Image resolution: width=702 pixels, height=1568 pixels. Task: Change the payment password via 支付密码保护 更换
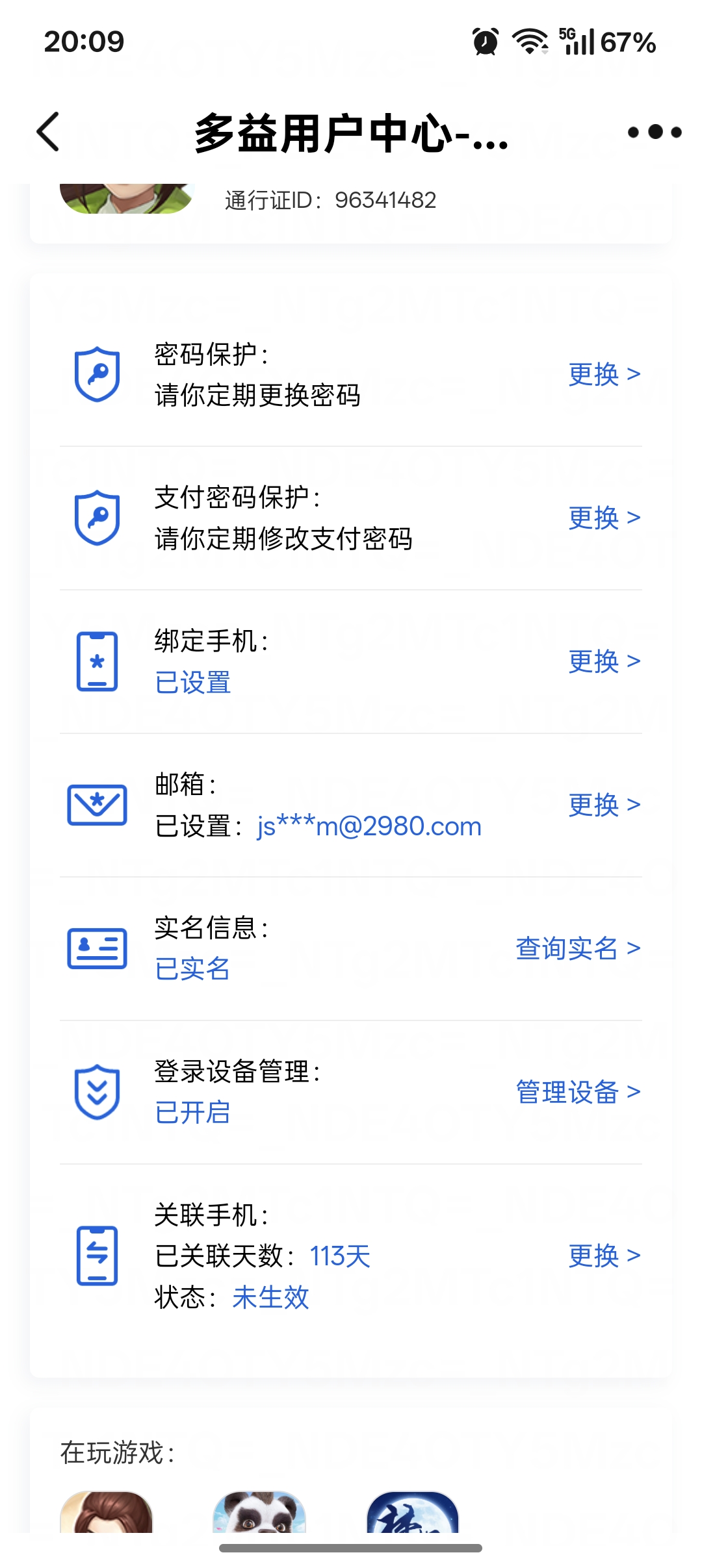click(x=604, y=518)
